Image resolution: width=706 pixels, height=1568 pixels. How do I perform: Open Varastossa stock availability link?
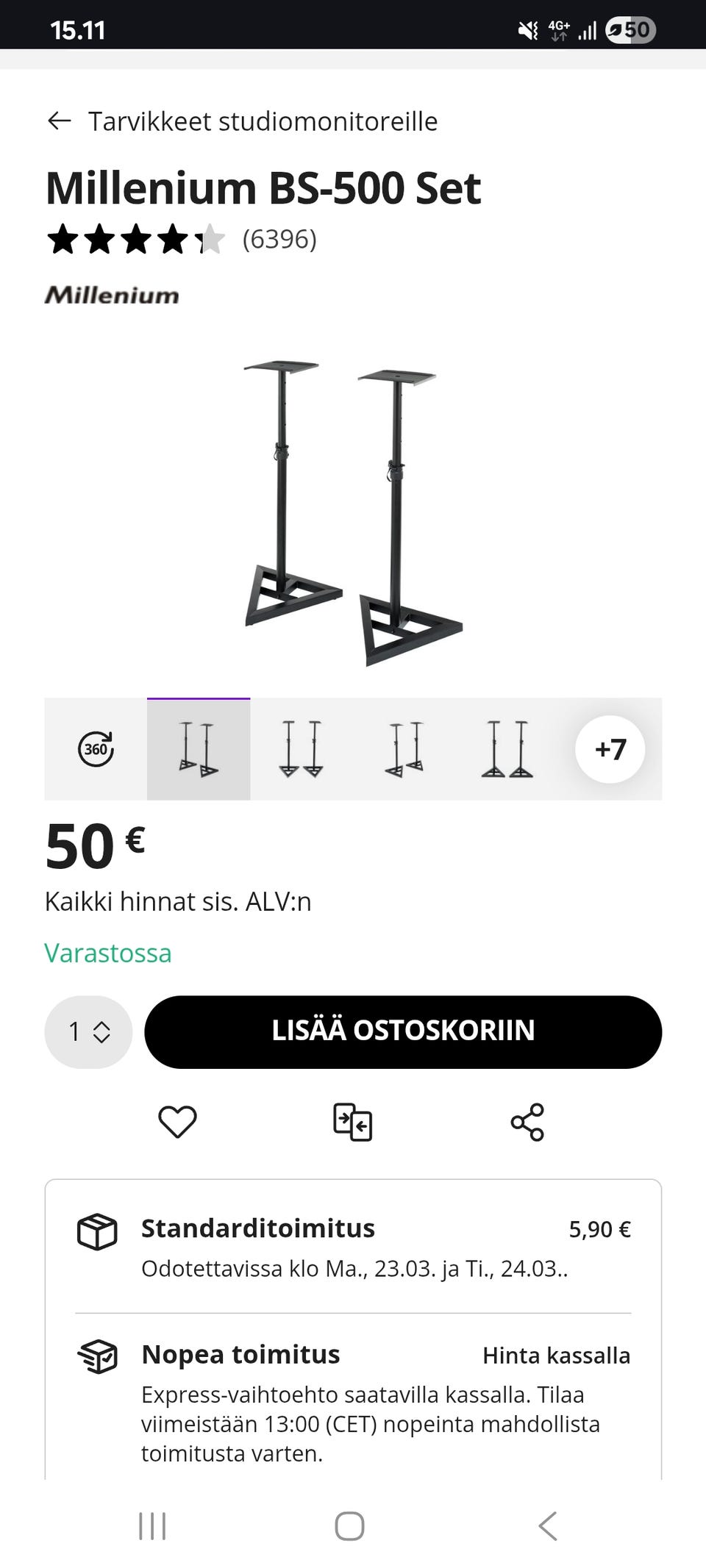(x=108, y=952)
